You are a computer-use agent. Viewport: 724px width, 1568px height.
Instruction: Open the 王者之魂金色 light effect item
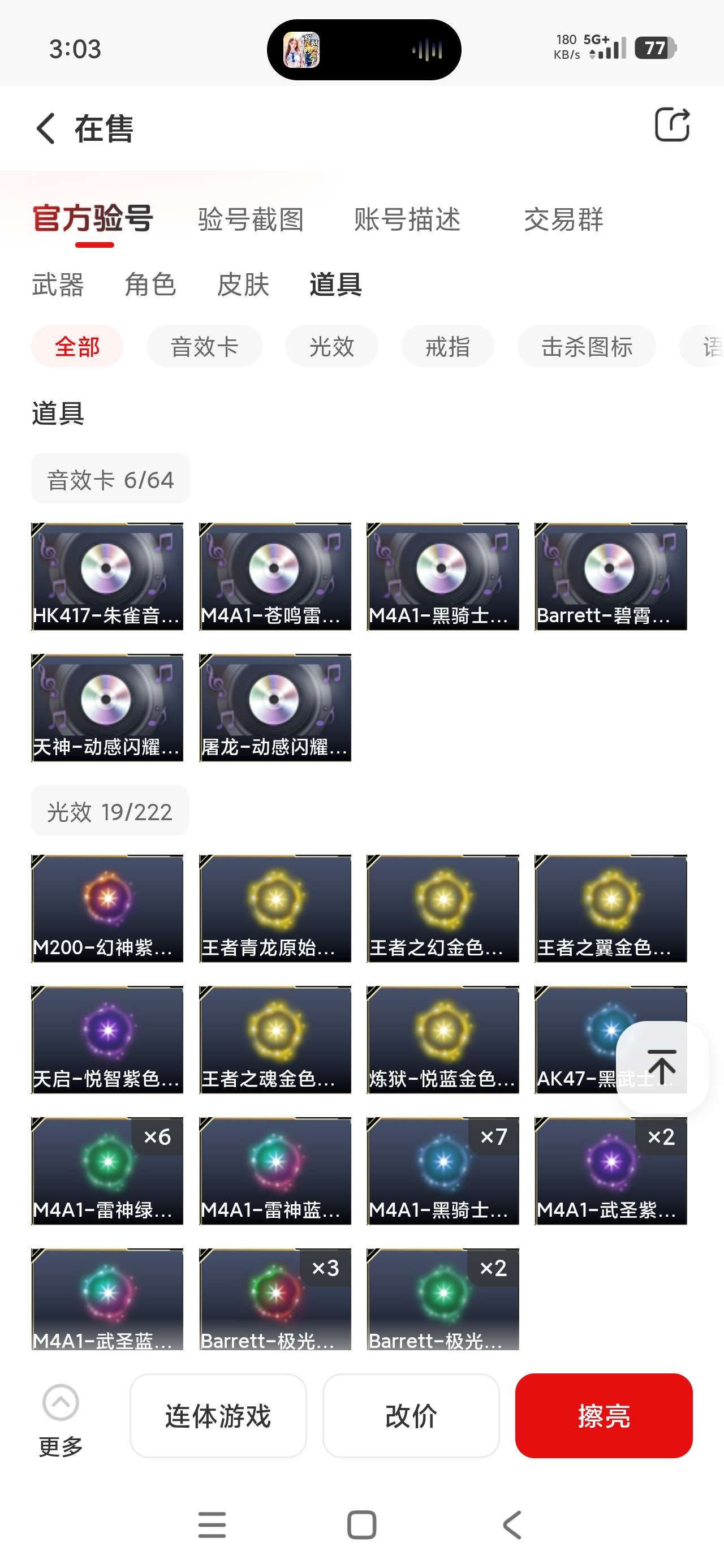coord(275,1040)
